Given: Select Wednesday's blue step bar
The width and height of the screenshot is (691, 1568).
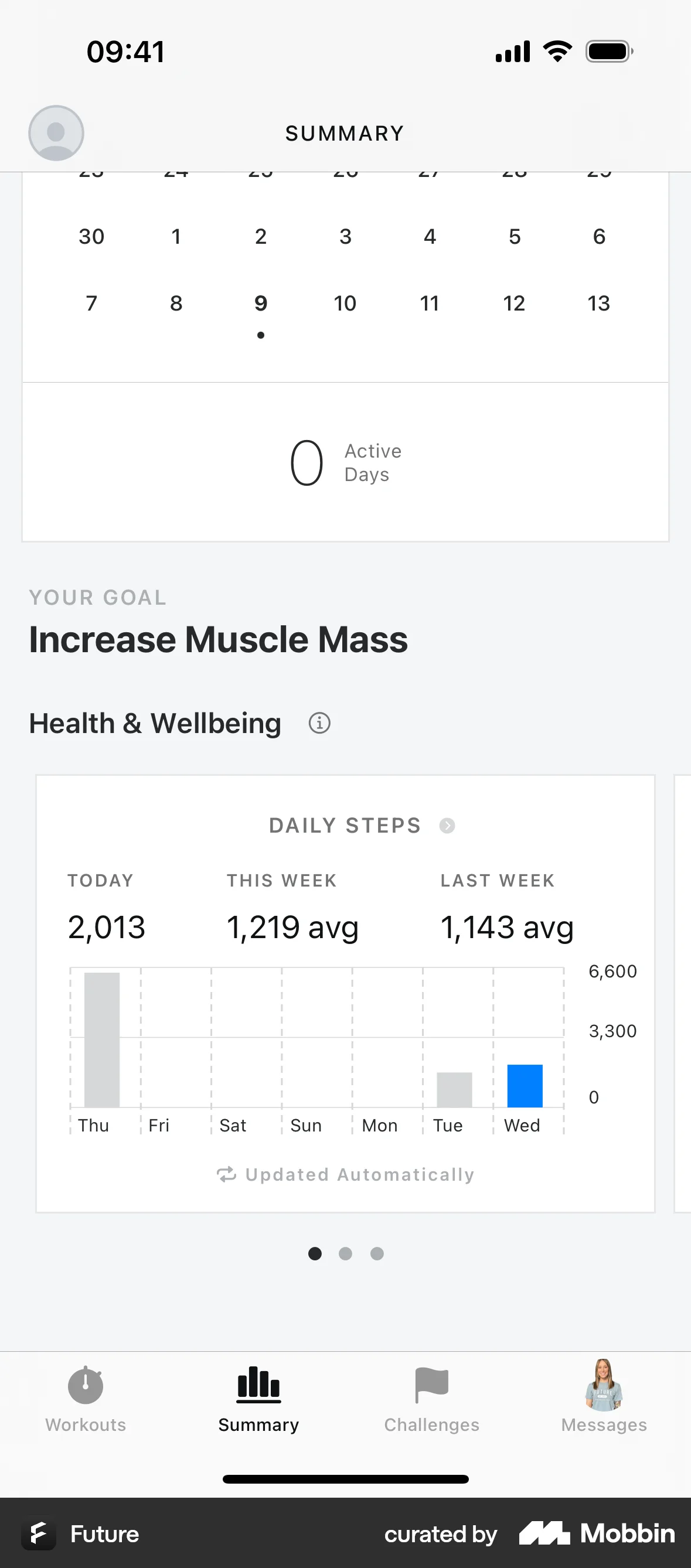Looking at the screenshot, I should tap(524, 1085).
